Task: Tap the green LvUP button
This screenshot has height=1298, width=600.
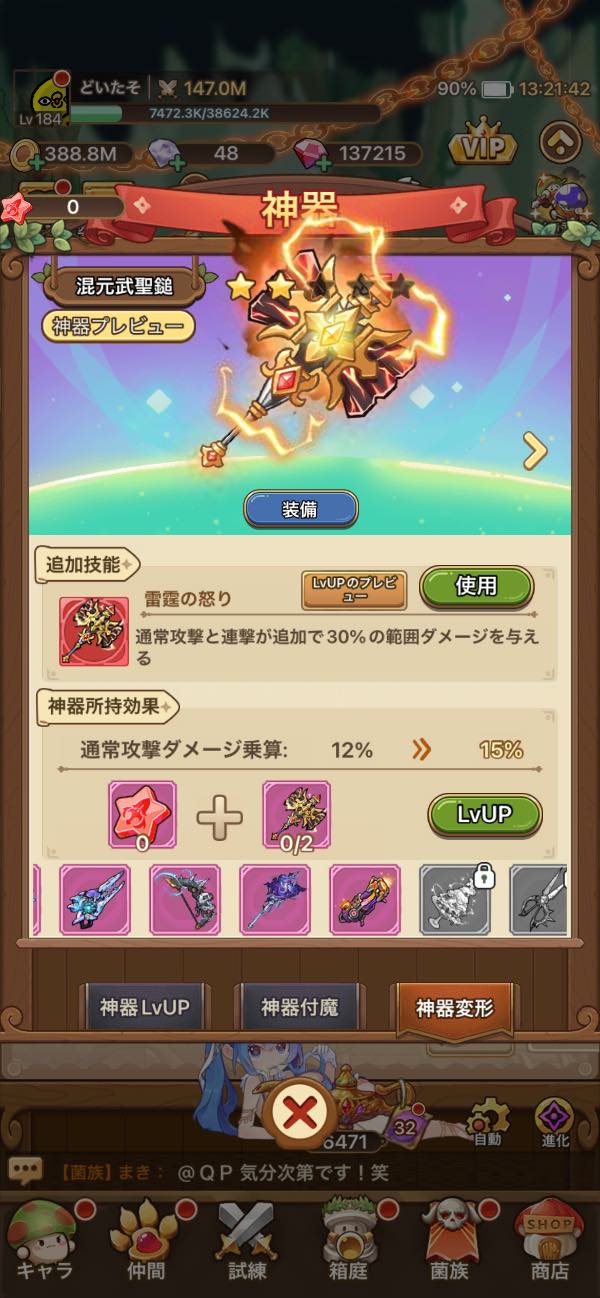Action: pos(484,814)
